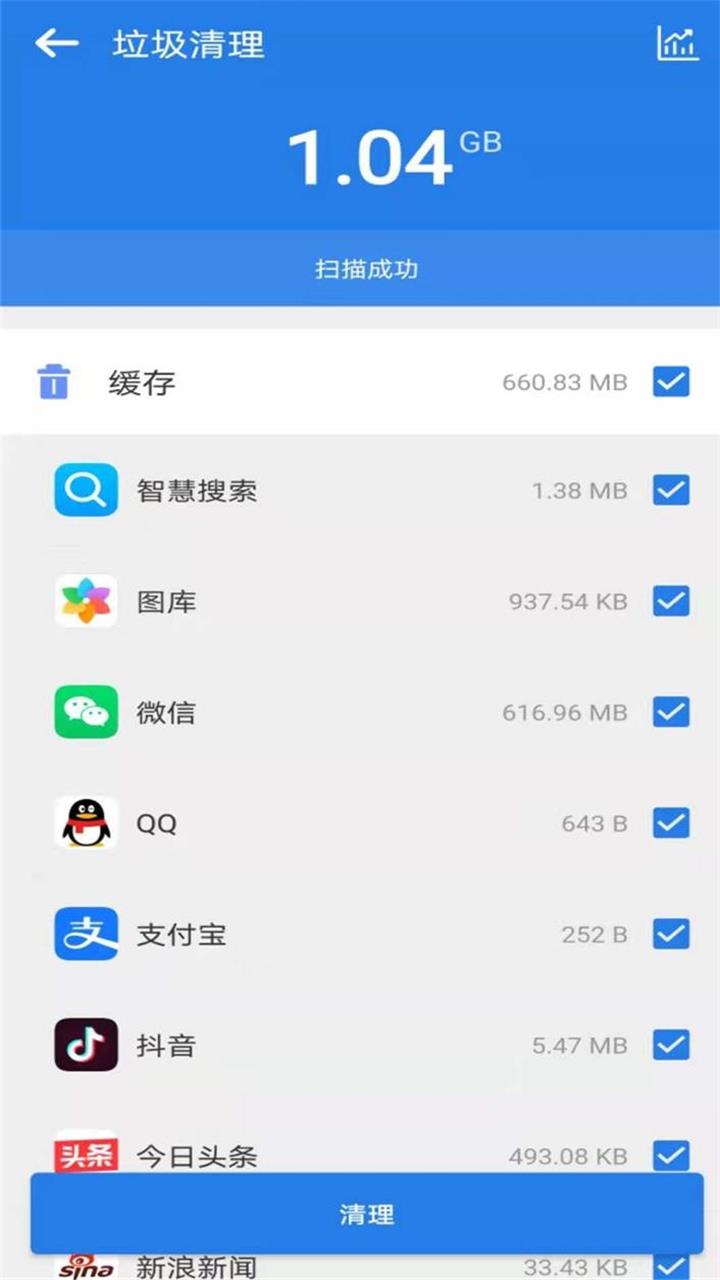Tap the 图库 gallery app icon

tap(85, 601)
